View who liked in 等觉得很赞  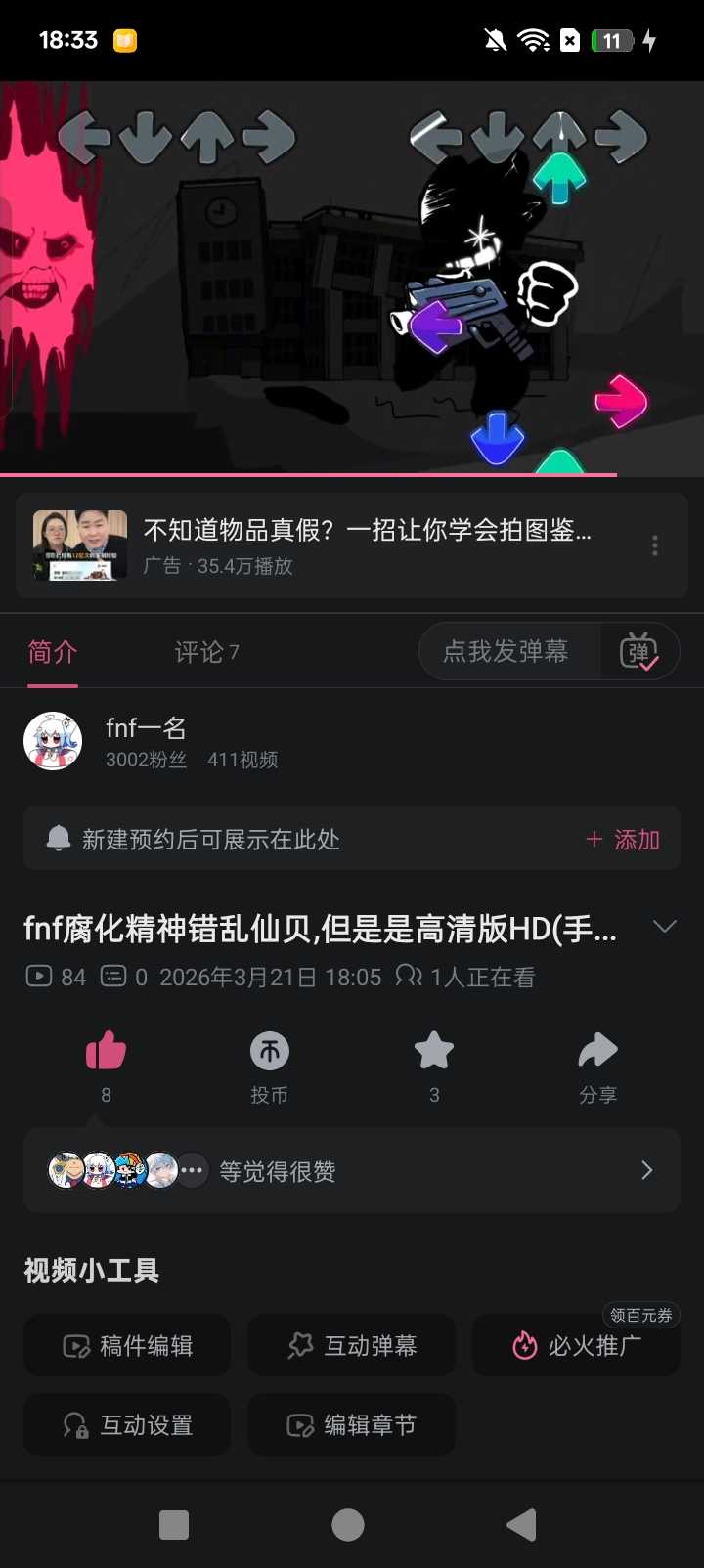(x=352, y=1171)
